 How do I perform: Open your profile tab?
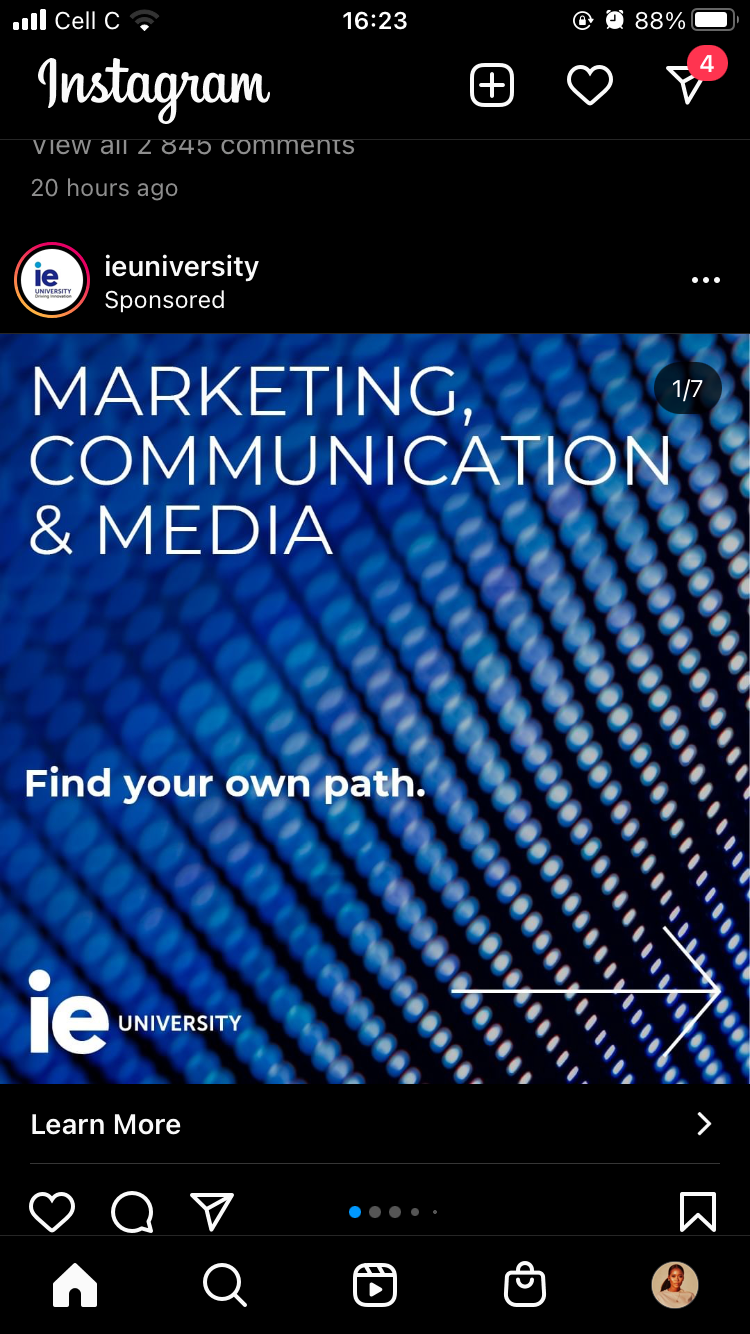click(x=675, y=1285)
